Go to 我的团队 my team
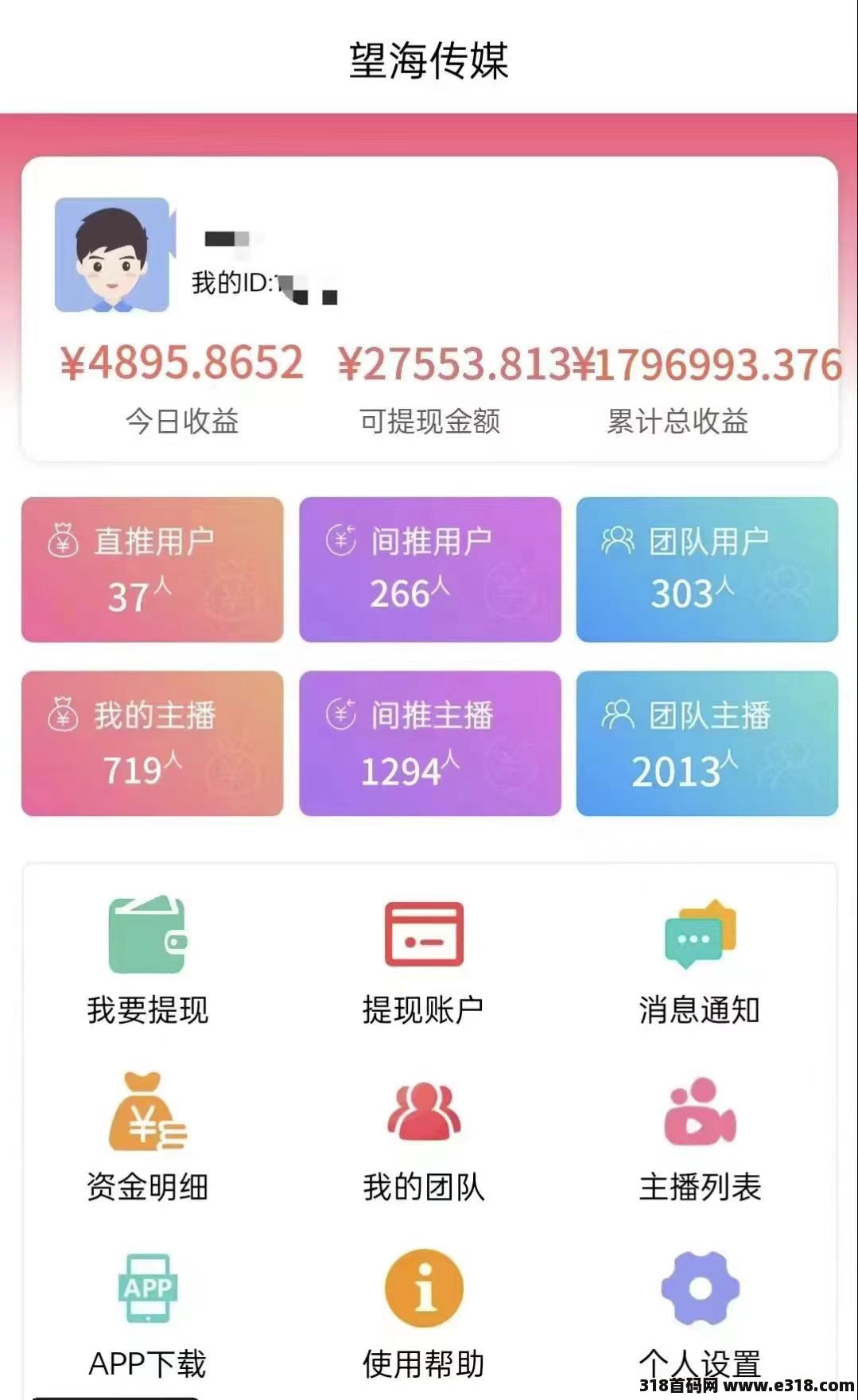 [423, 1136]
